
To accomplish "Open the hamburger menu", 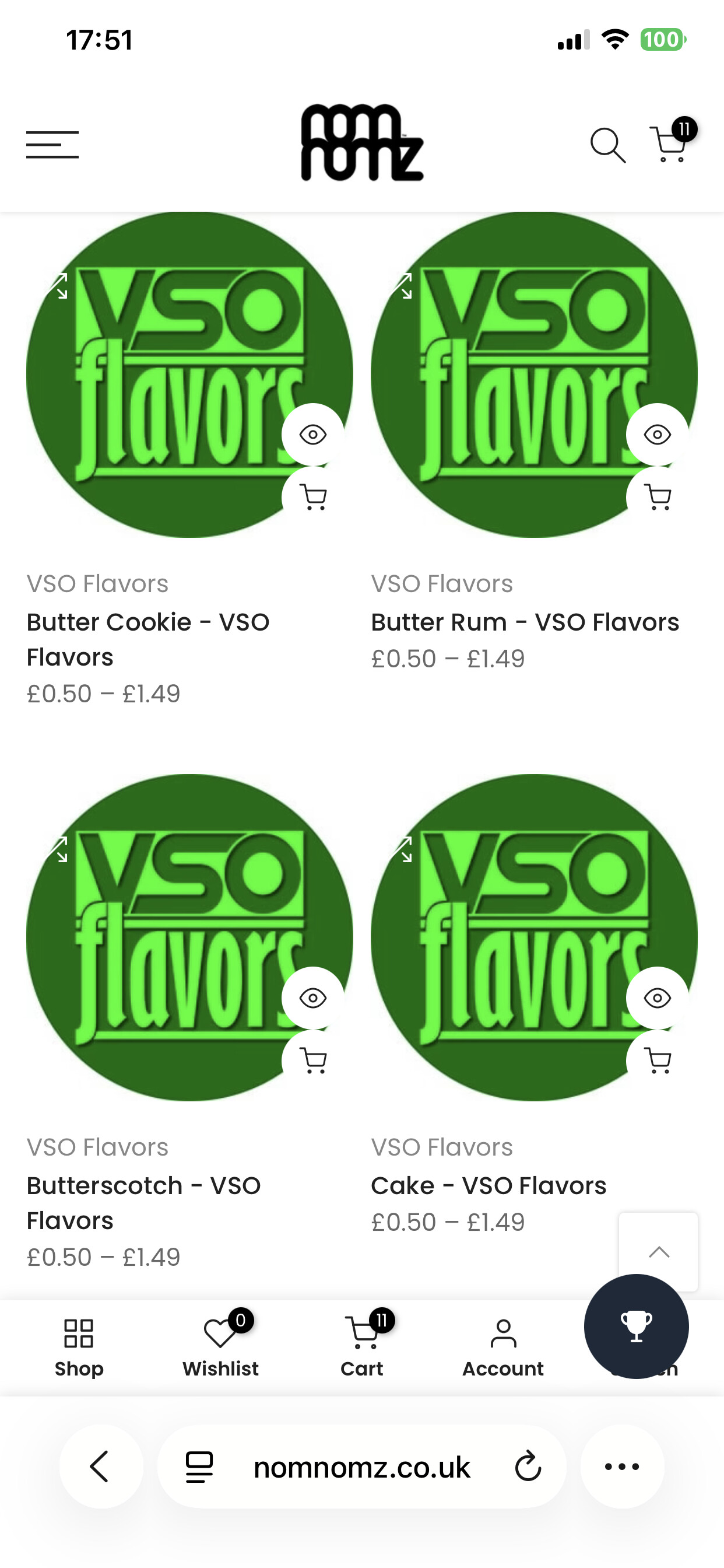I will [52, 145].
